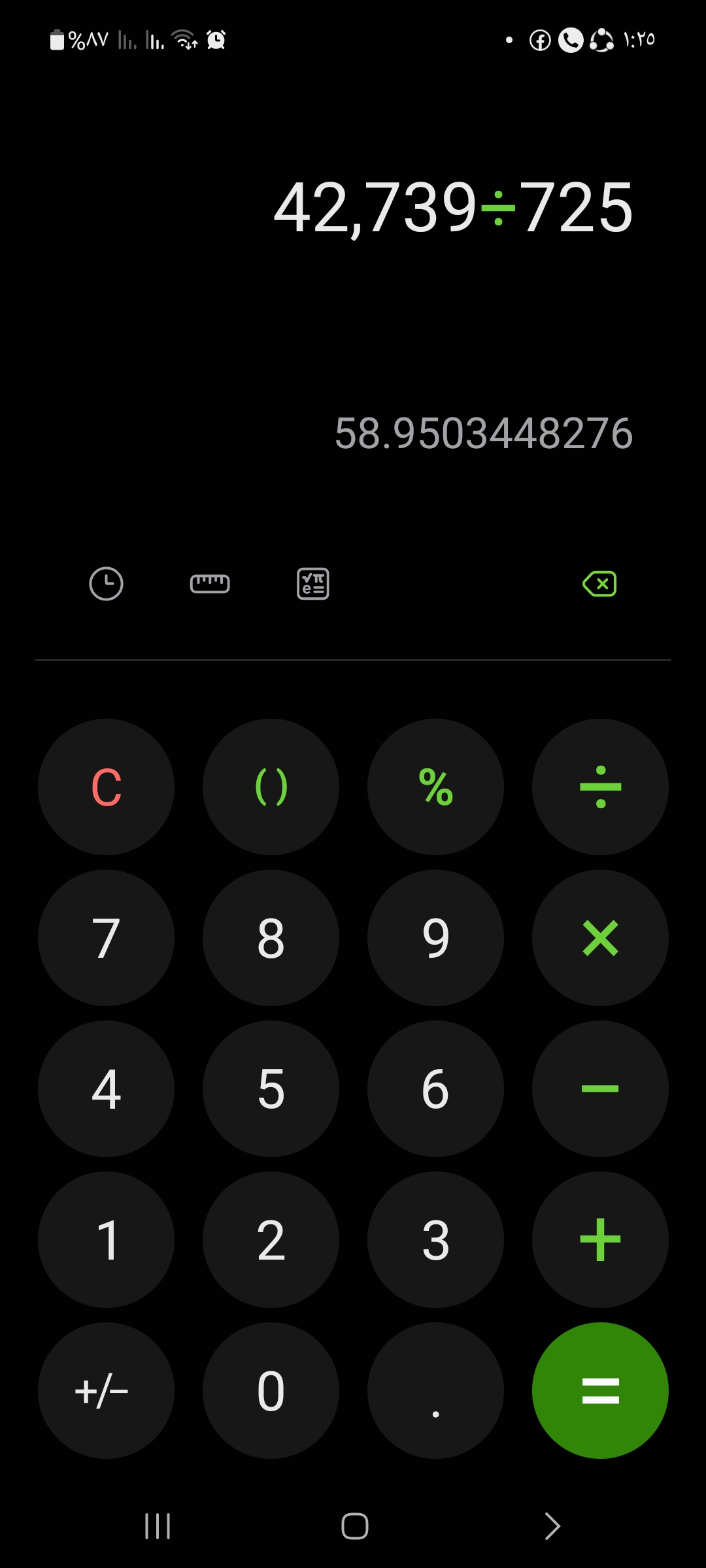Enter the digit 7
The image size is (706, 1568).
[106, 938]
